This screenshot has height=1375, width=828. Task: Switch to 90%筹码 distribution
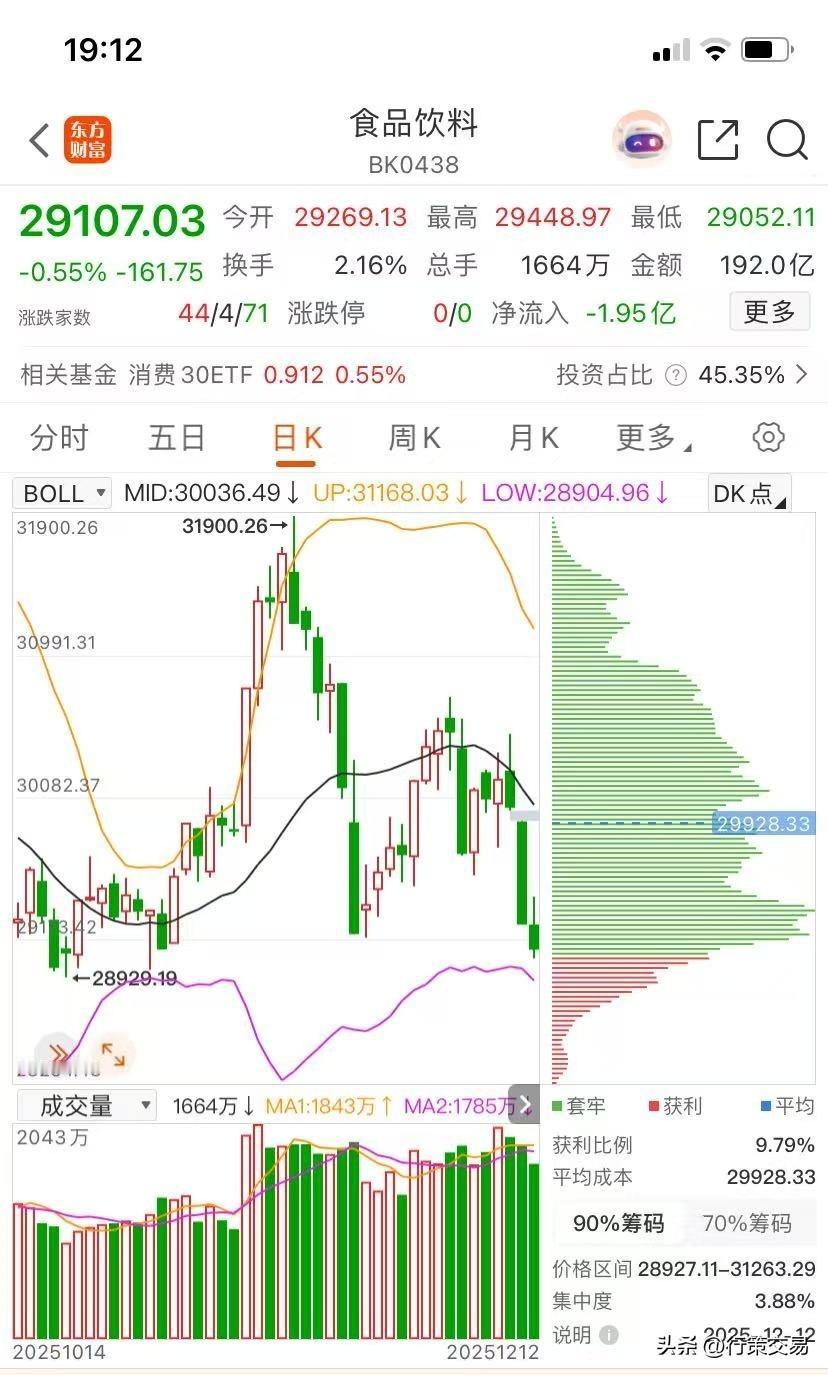(622, 1224)
